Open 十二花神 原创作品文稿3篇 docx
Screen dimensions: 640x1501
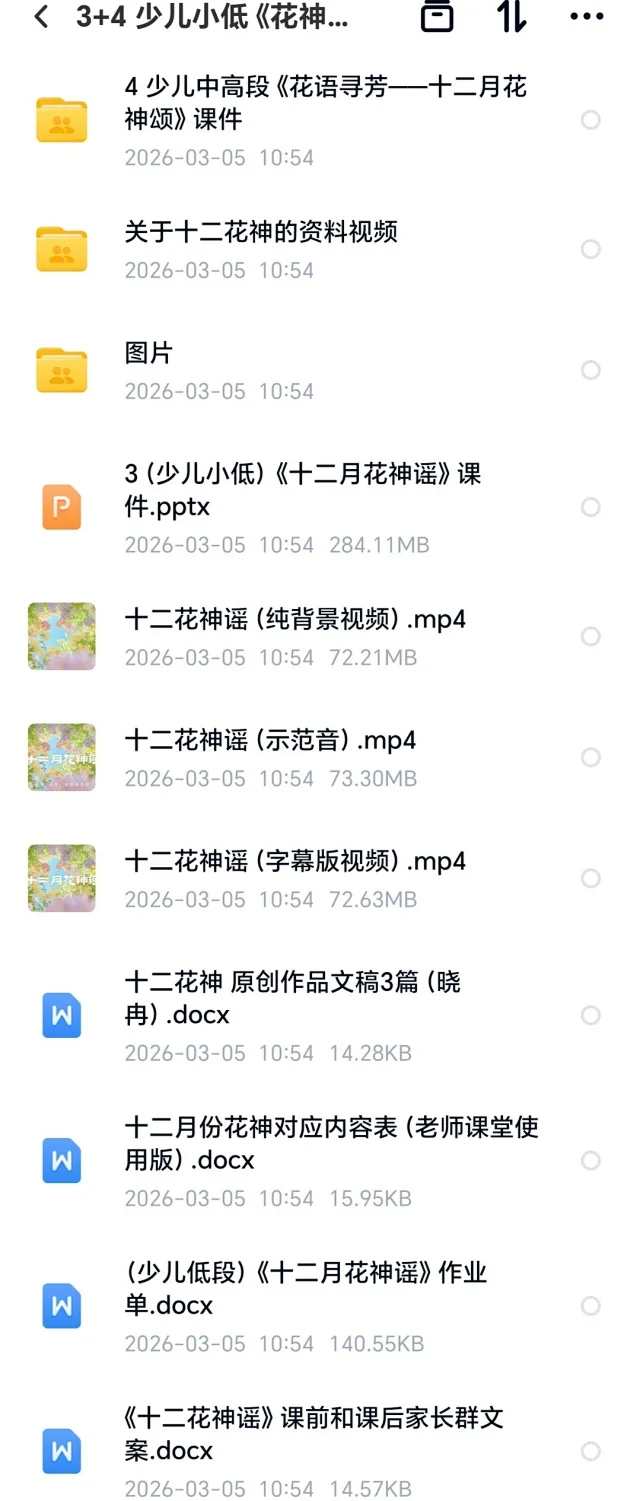pos(293,998)
